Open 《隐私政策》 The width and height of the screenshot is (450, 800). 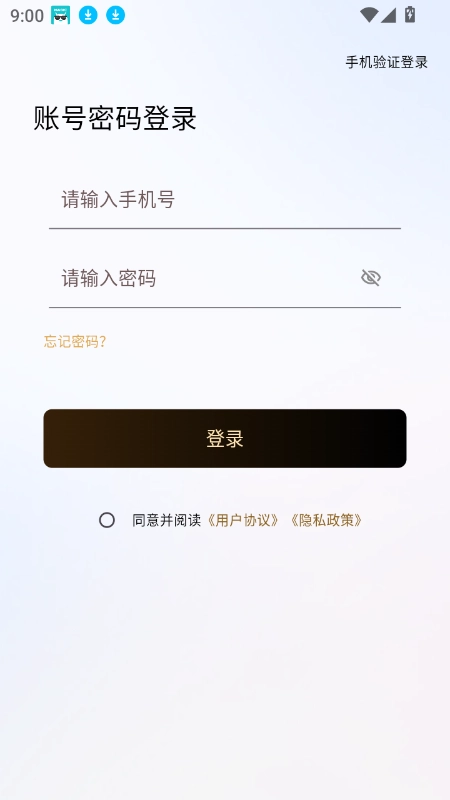[x=326, y=520]
